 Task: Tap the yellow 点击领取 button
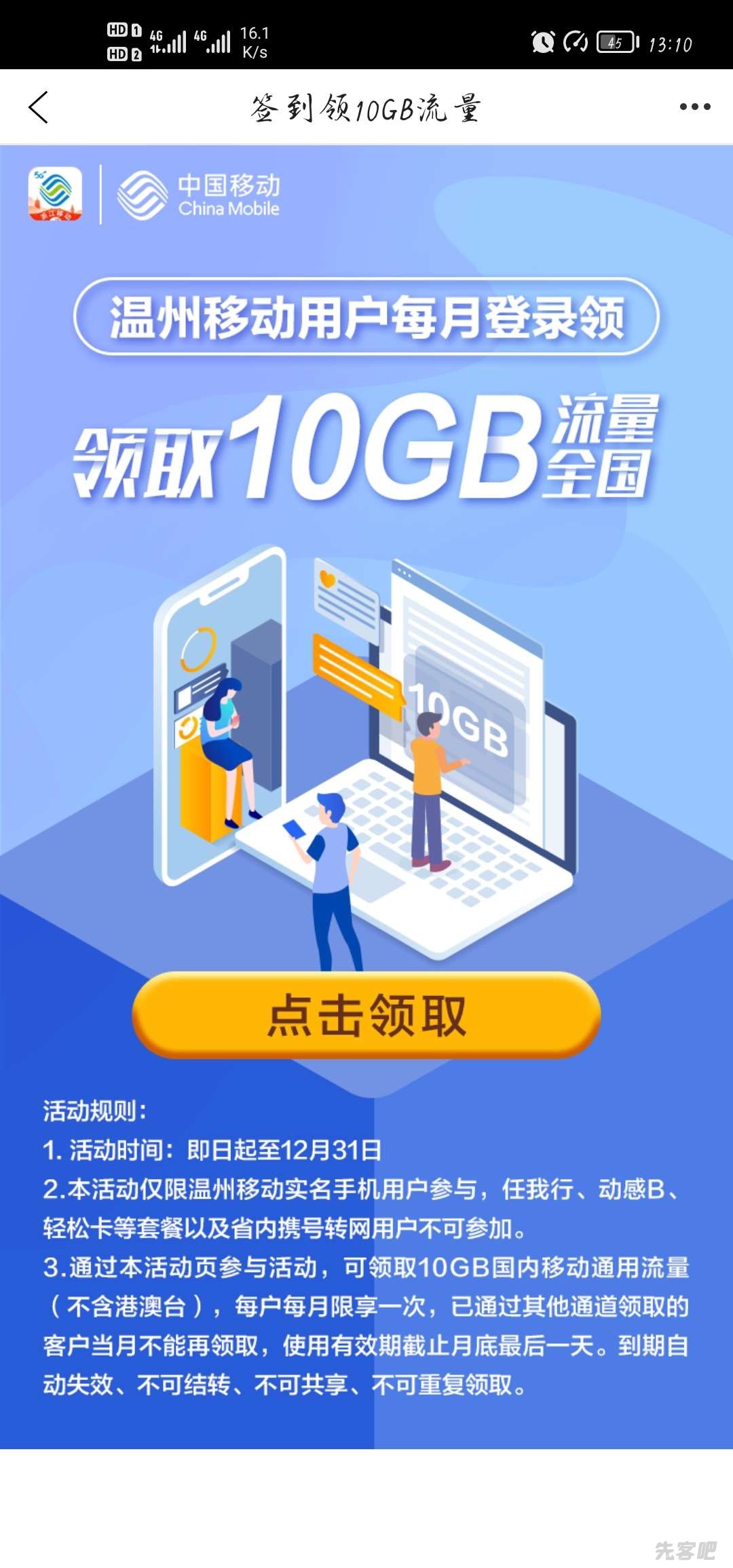[x=366, y=1015]
